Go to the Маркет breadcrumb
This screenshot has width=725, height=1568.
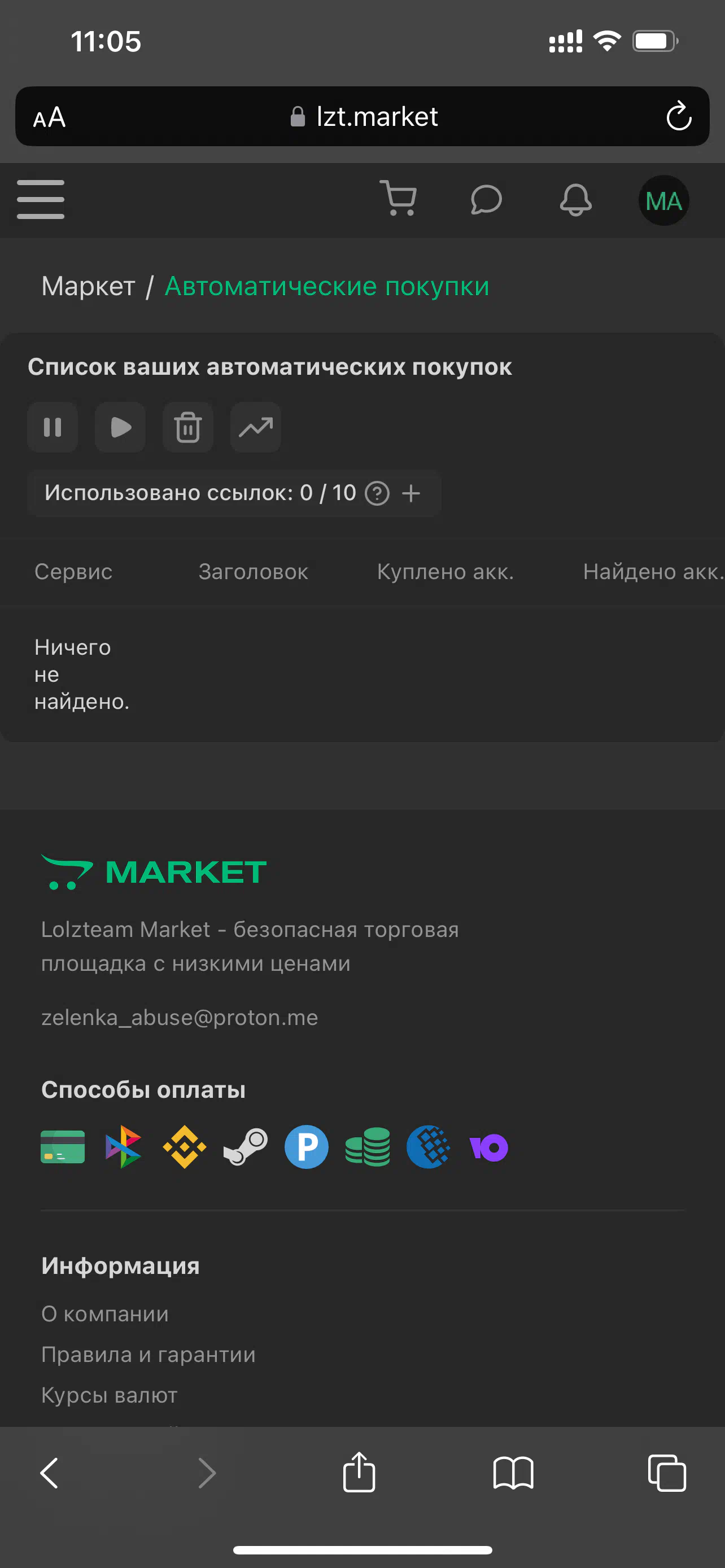point(88,286)
